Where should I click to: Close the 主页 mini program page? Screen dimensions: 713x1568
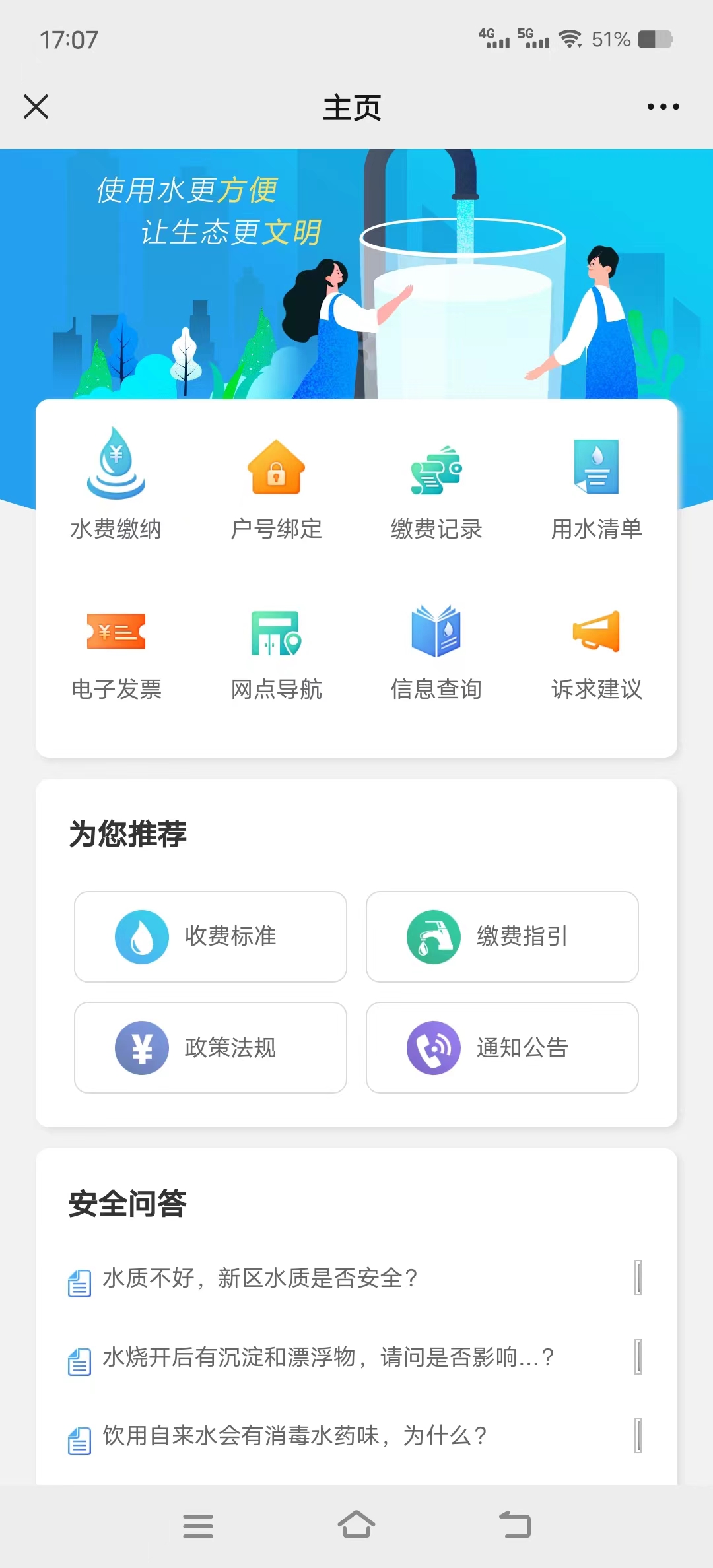click(36, 106)
